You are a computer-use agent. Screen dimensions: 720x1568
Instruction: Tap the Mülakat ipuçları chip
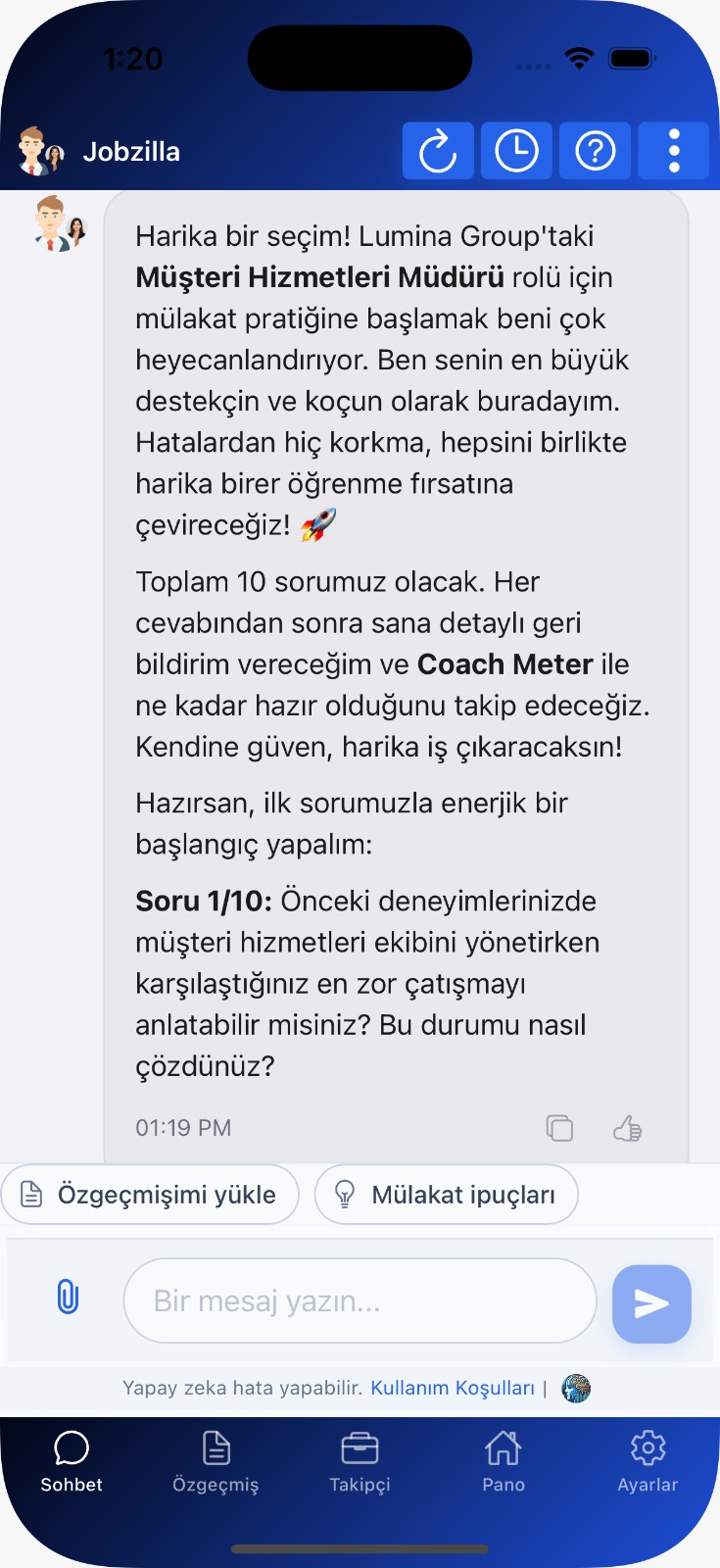446,1195
